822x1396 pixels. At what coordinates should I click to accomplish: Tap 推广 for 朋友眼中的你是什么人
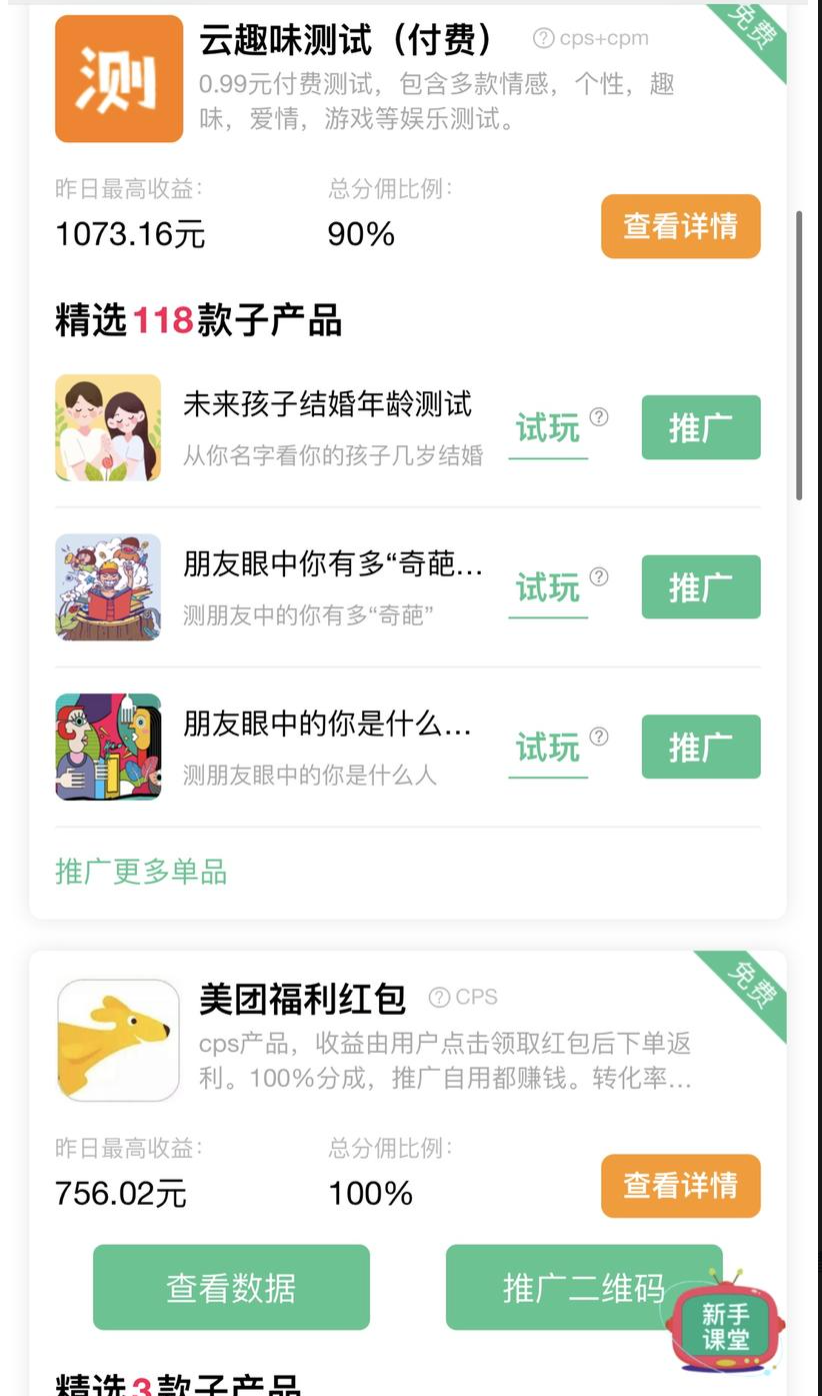[700, 747]
